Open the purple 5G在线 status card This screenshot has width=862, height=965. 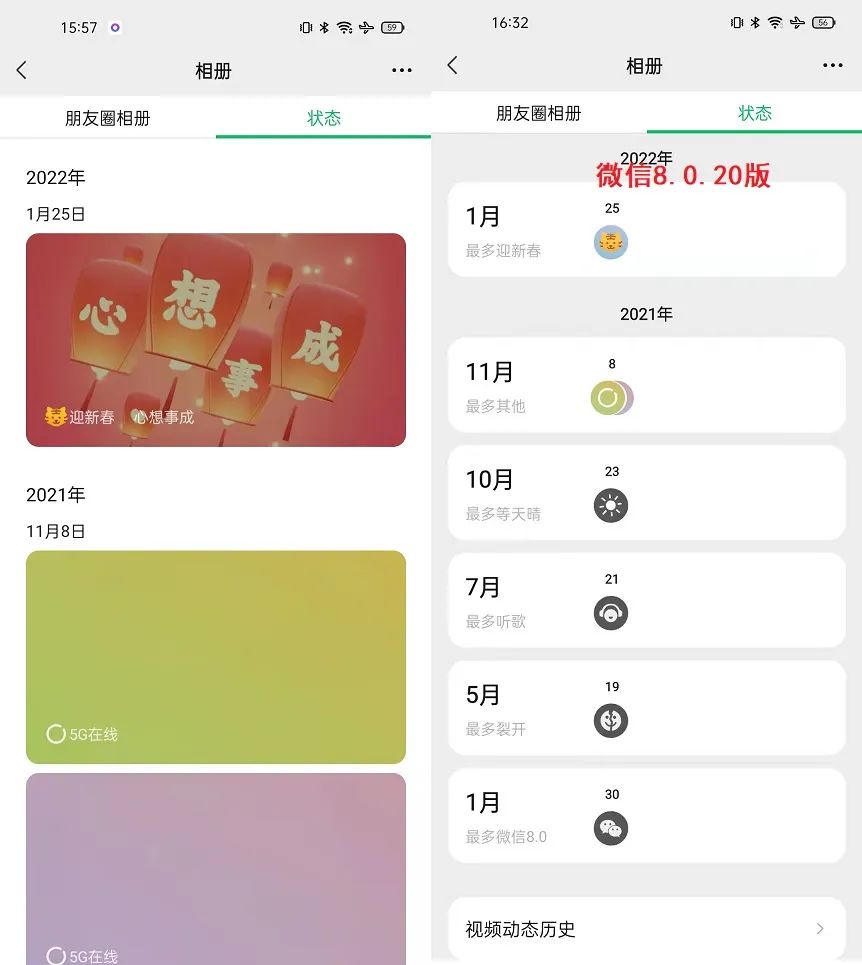pyautogui.click(x=216, y=868)
